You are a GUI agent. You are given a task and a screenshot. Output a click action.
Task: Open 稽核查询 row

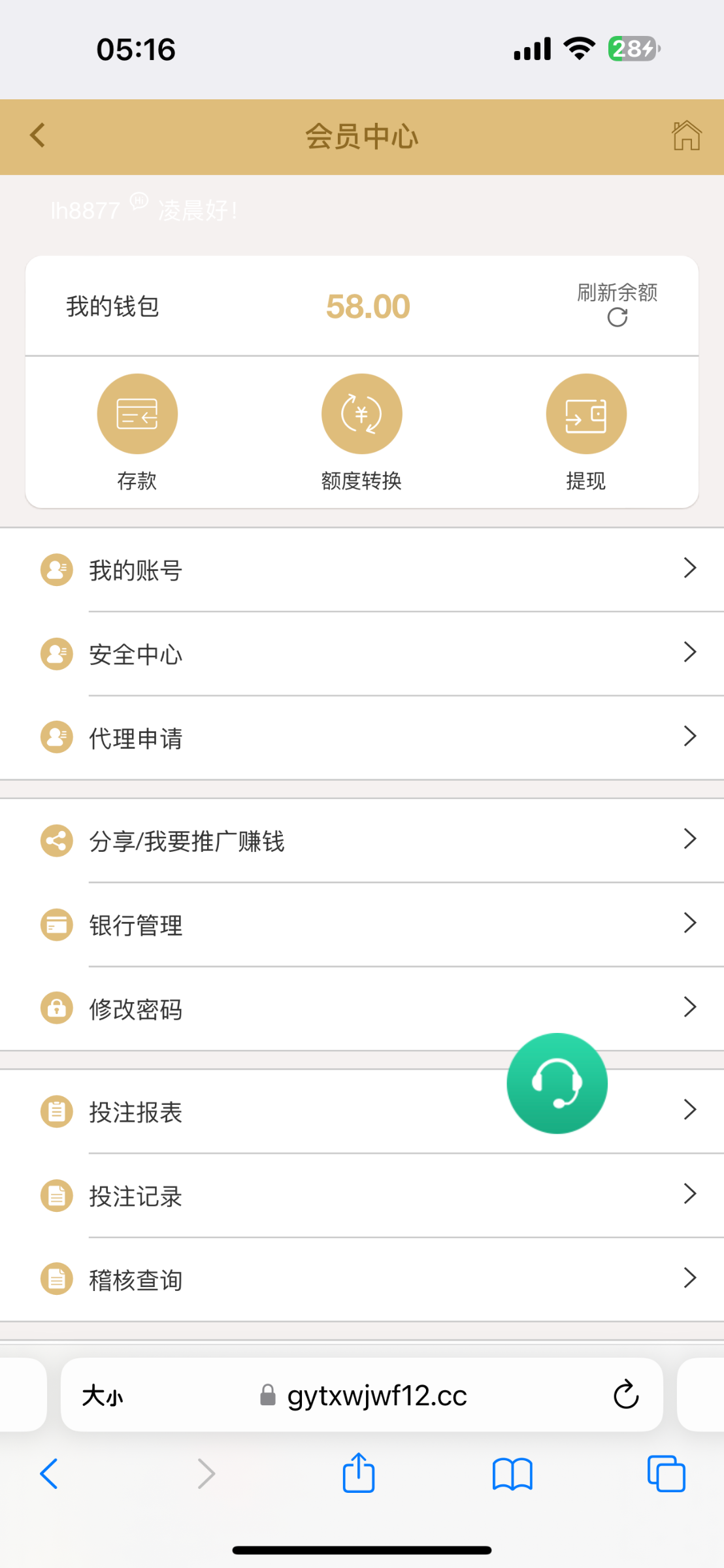pos(362,1279)
